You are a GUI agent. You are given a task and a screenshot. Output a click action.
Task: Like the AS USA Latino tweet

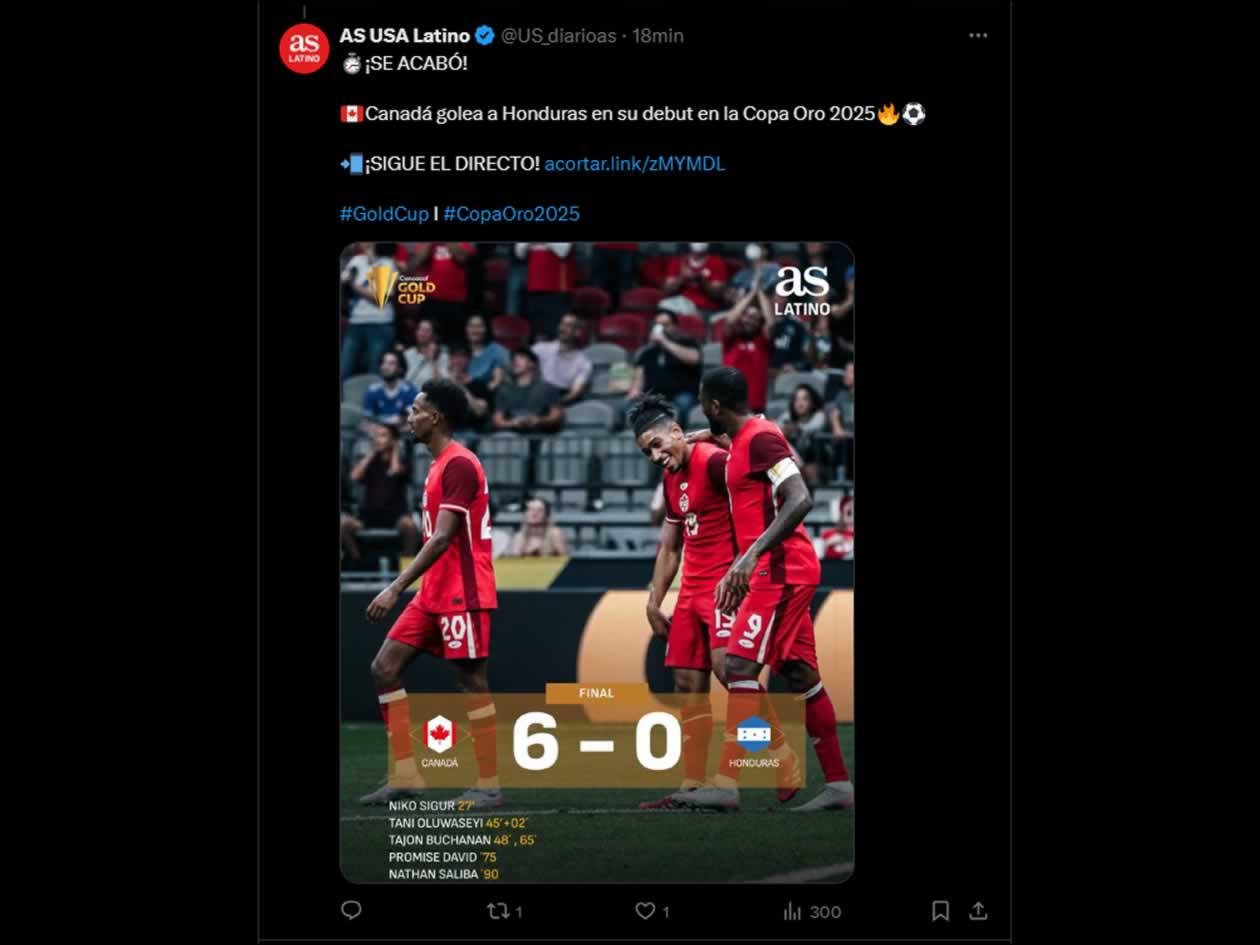tap(646, 911)
